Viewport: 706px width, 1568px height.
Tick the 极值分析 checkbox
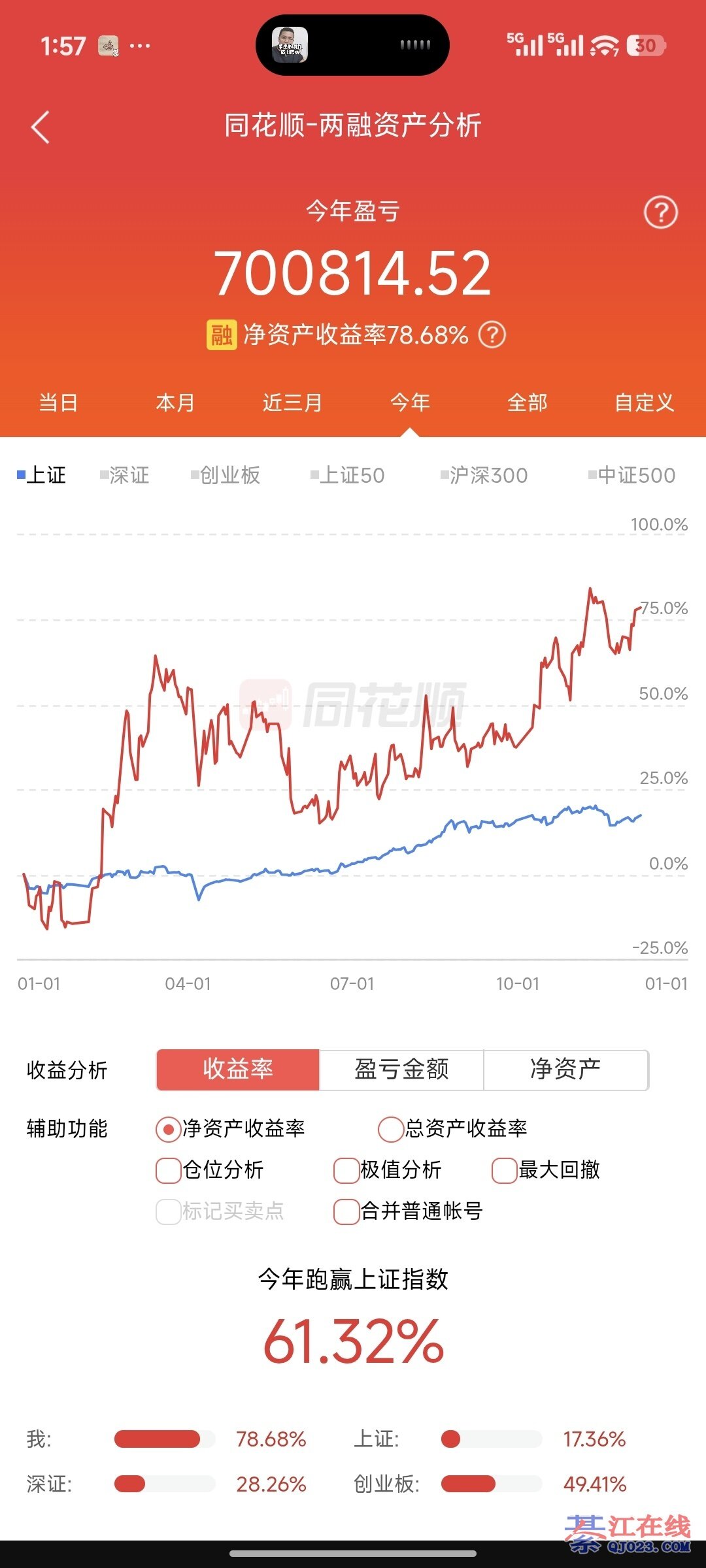point(346,1170)
